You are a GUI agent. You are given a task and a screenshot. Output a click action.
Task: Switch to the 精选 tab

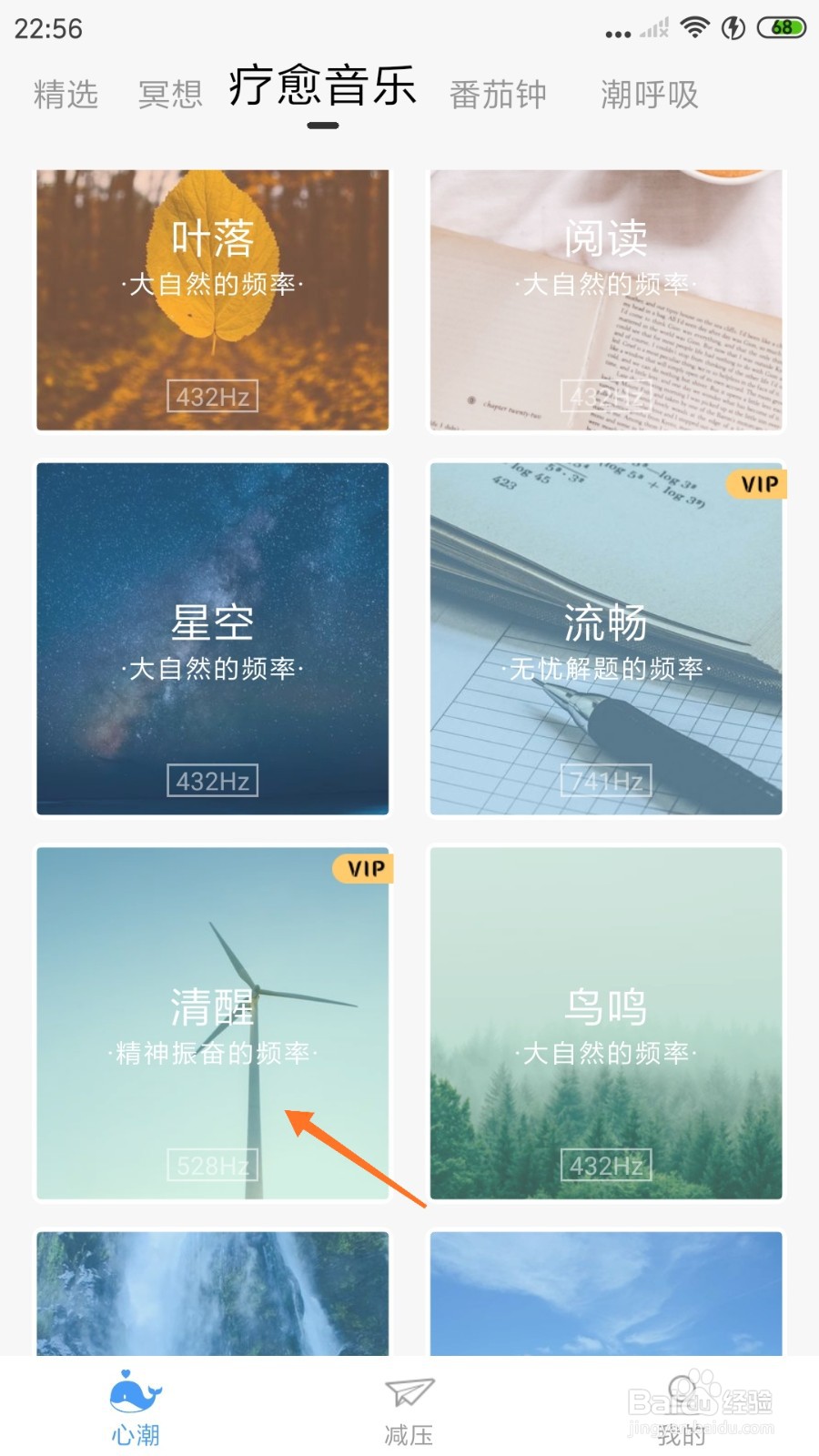(x=66, y=95)
